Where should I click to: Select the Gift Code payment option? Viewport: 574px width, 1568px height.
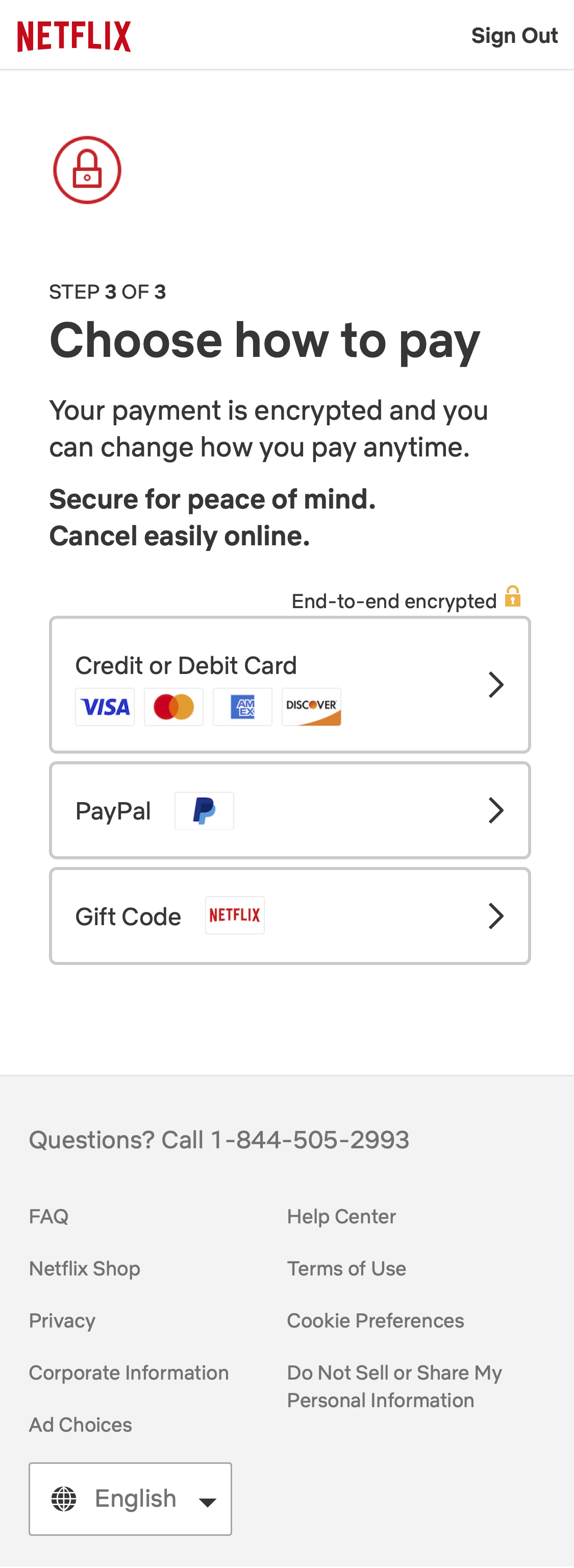(290, 915)
